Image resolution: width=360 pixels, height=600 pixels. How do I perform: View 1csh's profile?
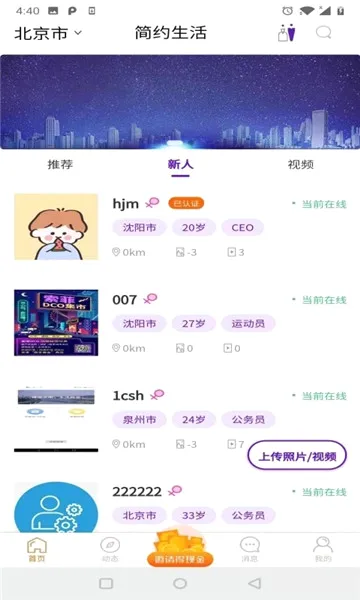pos(180,419)
